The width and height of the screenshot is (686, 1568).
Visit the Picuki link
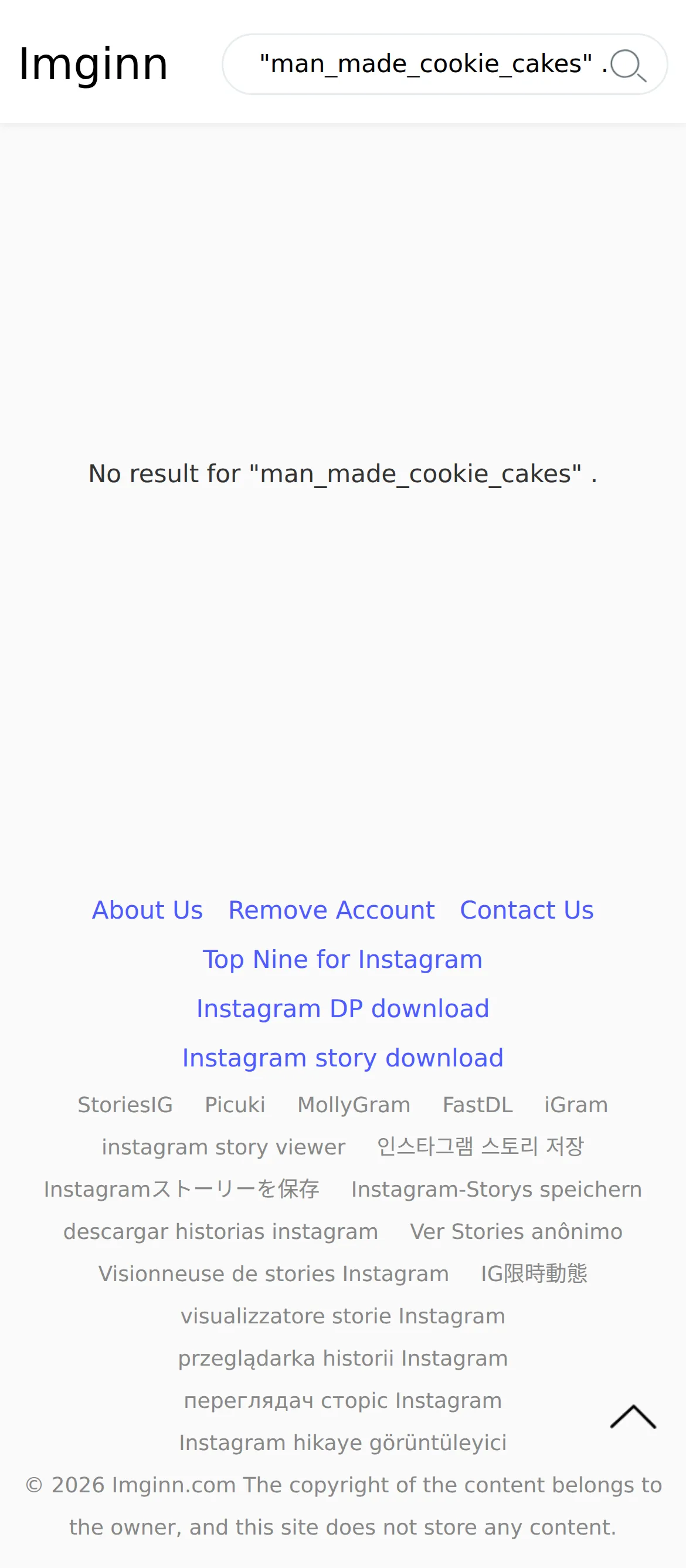pos(235,1105)
